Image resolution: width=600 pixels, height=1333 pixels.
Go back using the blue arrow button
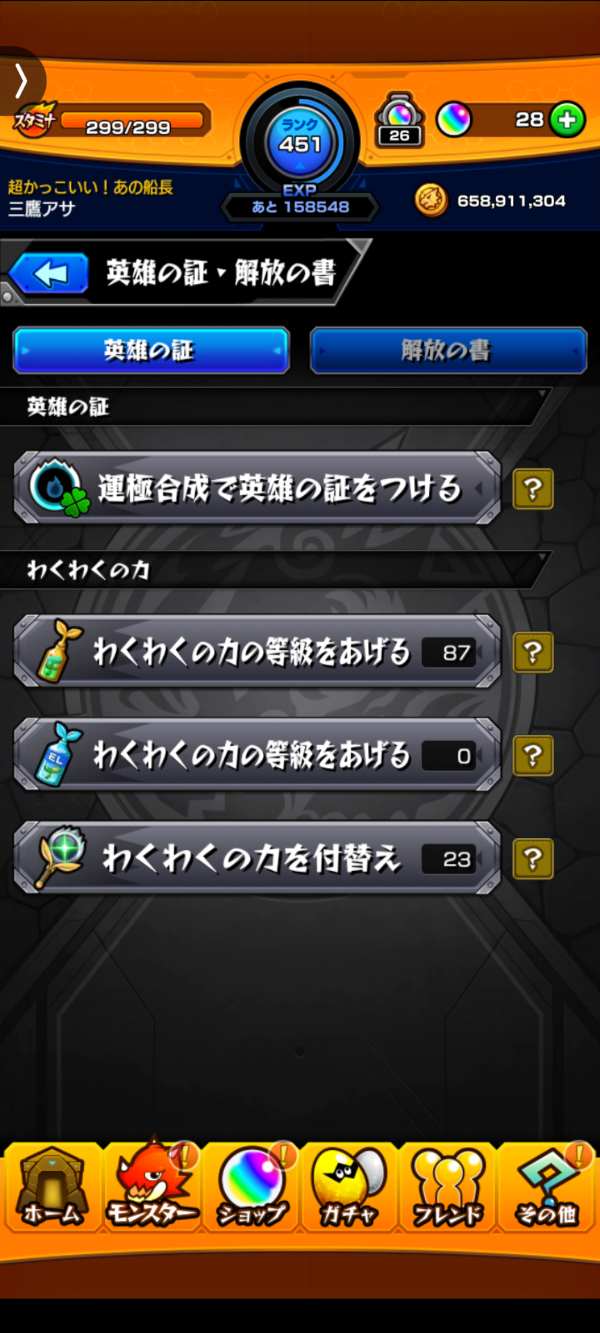click(49, 273)
